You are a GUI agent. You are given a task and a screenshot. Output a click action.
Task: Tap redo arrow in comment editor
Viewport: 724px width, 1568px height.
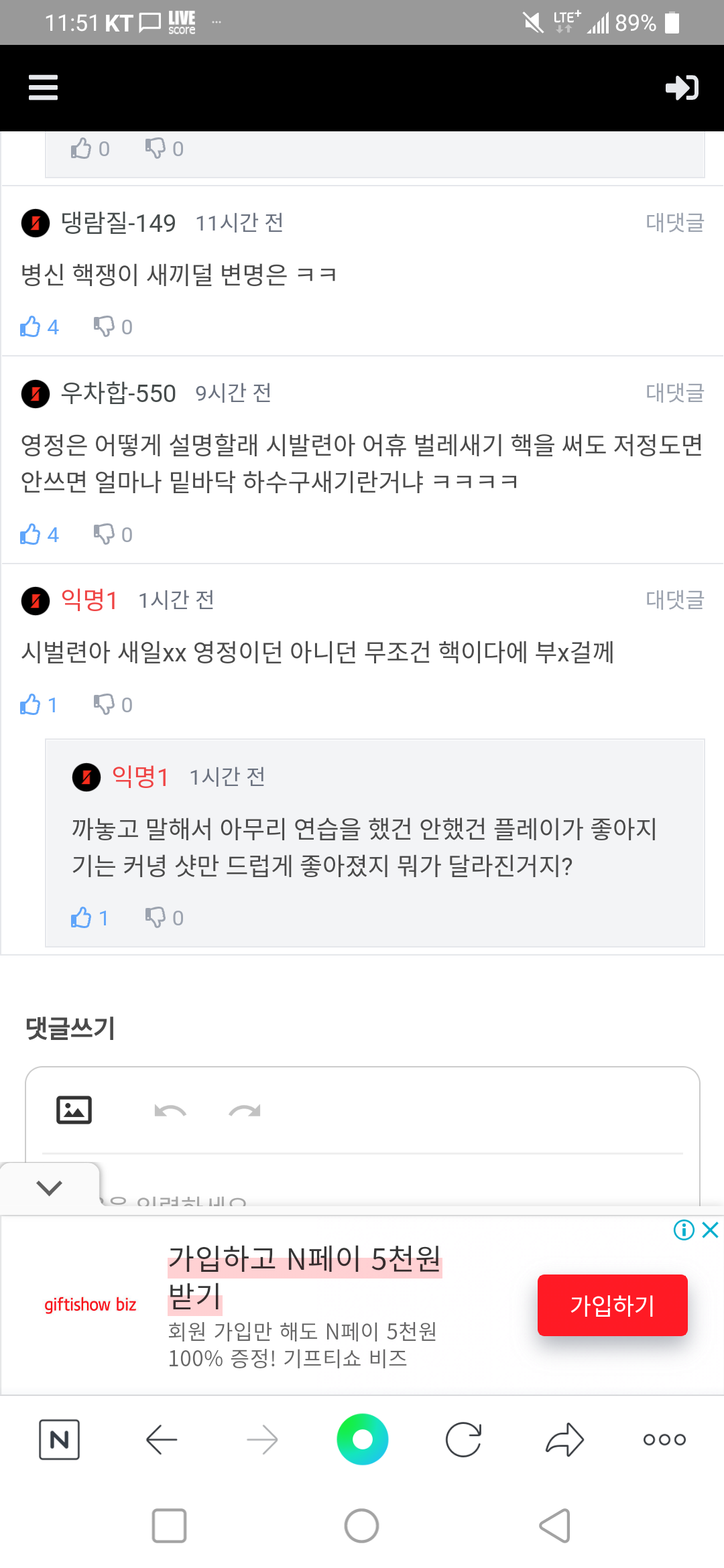click(x=245, y=1111)
